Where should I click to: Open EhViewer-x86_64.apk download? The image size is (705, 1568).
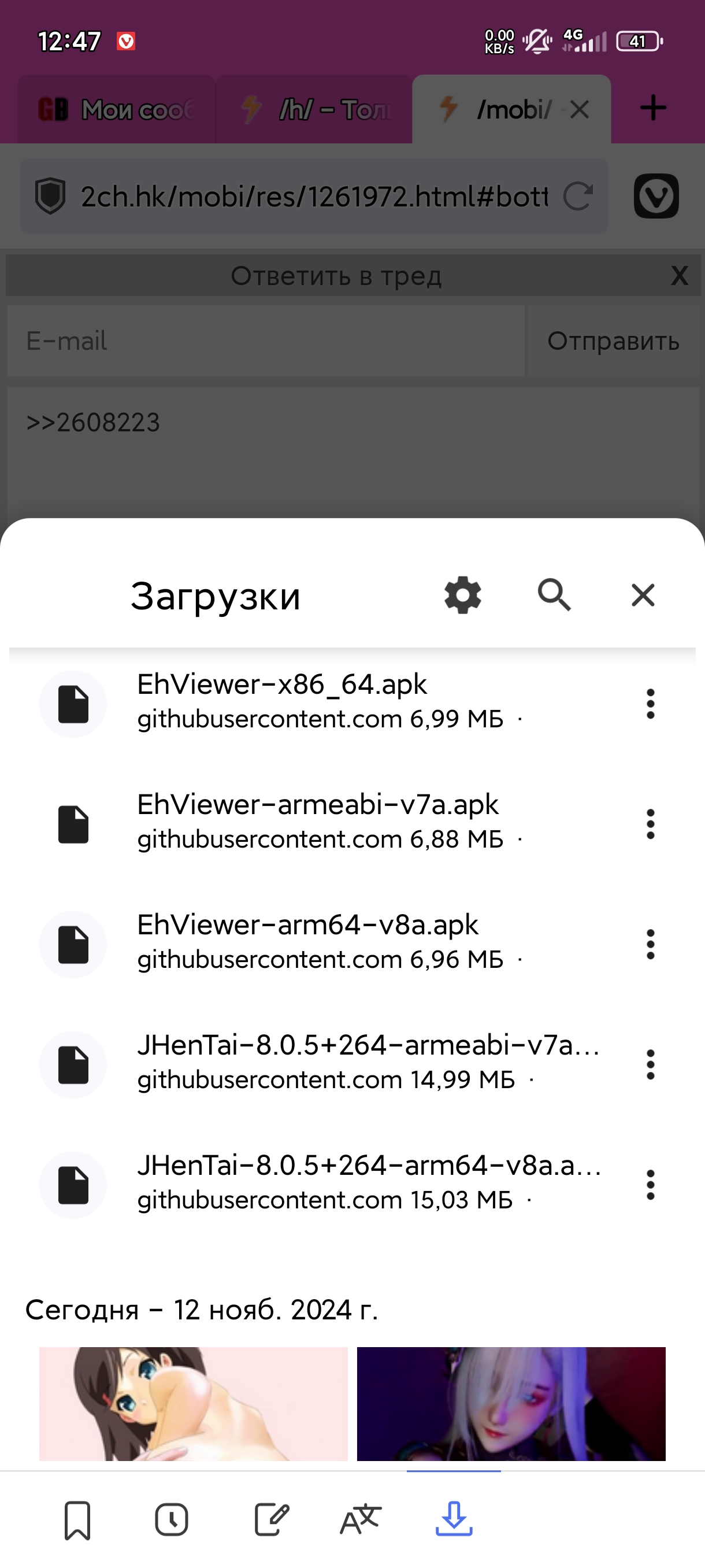(320, 702)
